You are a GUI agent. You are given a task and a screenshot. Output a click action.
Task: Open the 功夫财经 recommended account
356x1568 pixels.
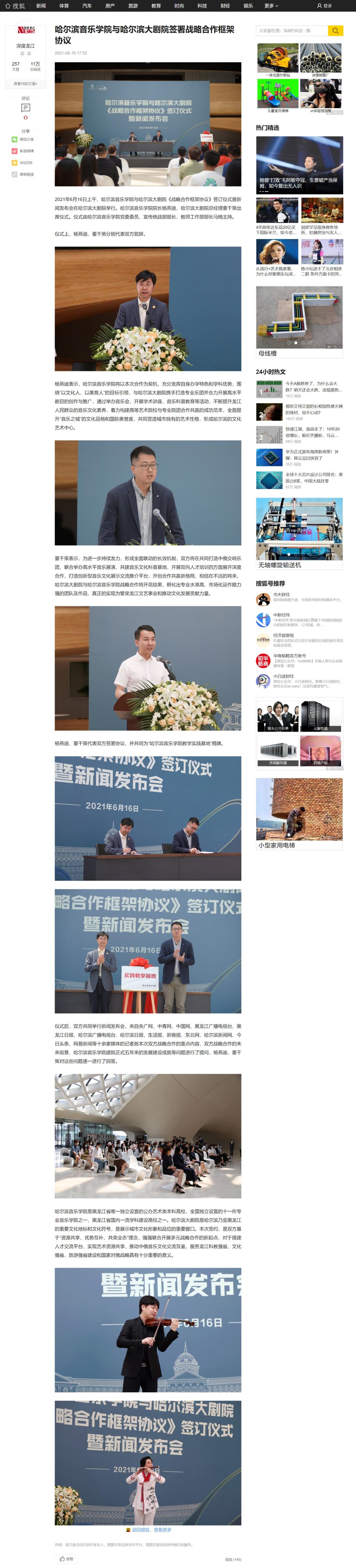tap(281, 595)
